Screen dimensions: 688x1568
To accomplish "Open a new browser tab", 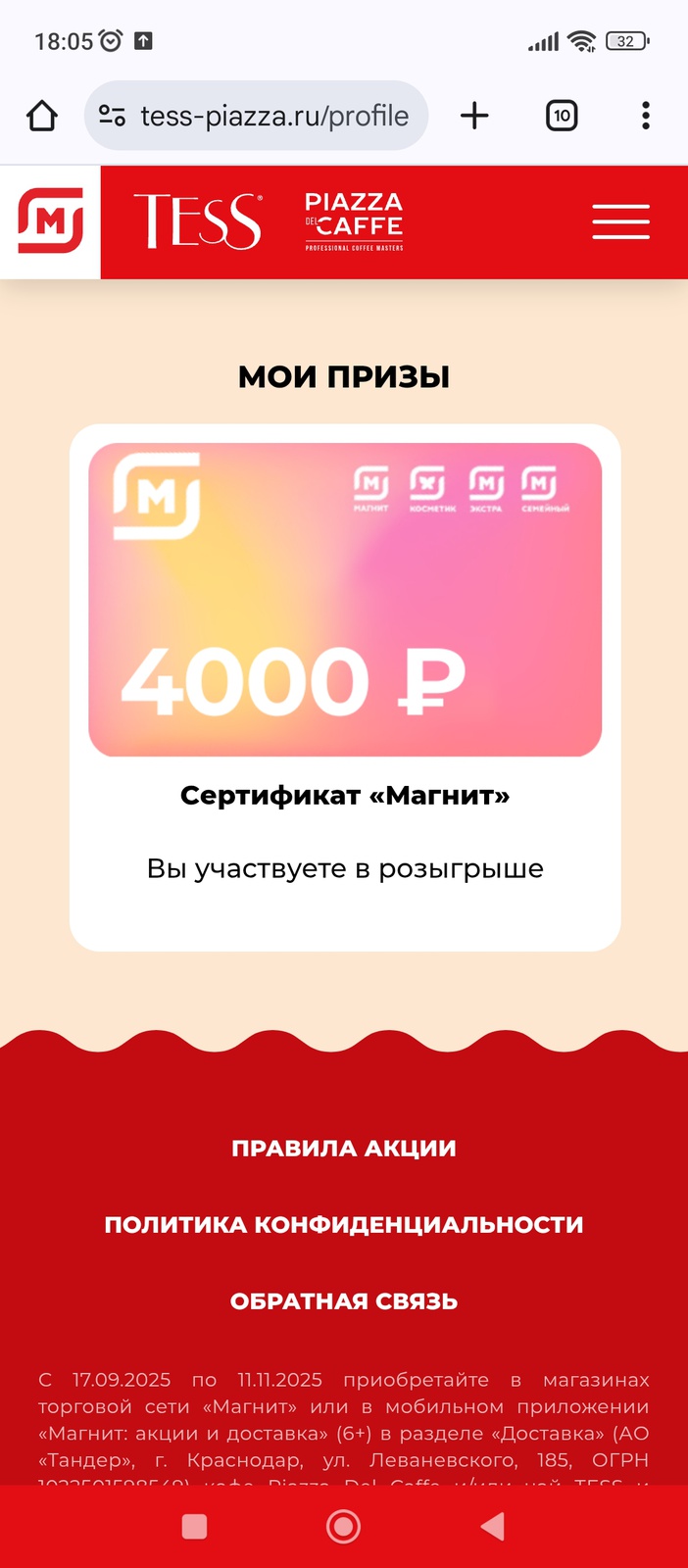I will [474, 116].
